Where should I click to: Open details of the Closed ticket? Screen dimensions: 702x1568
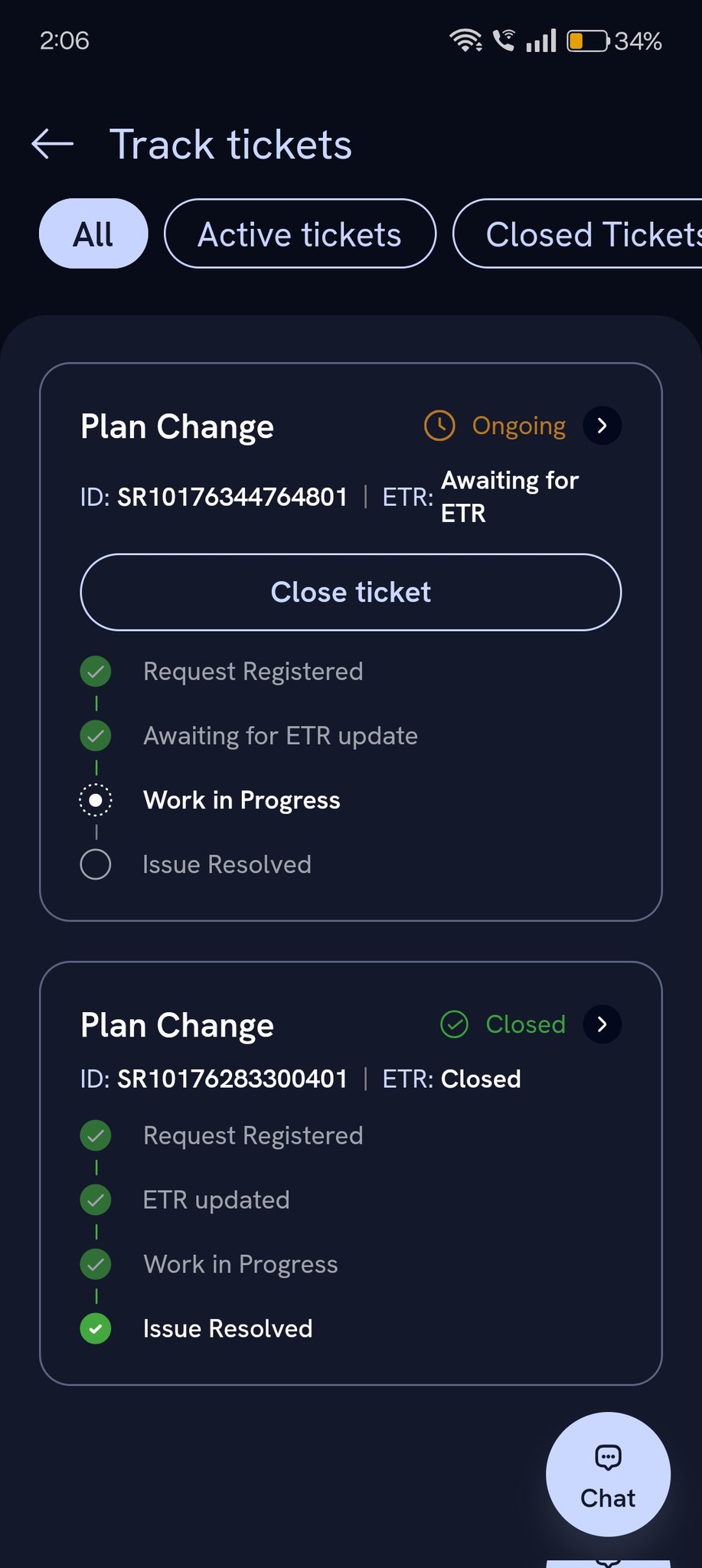602,1024
